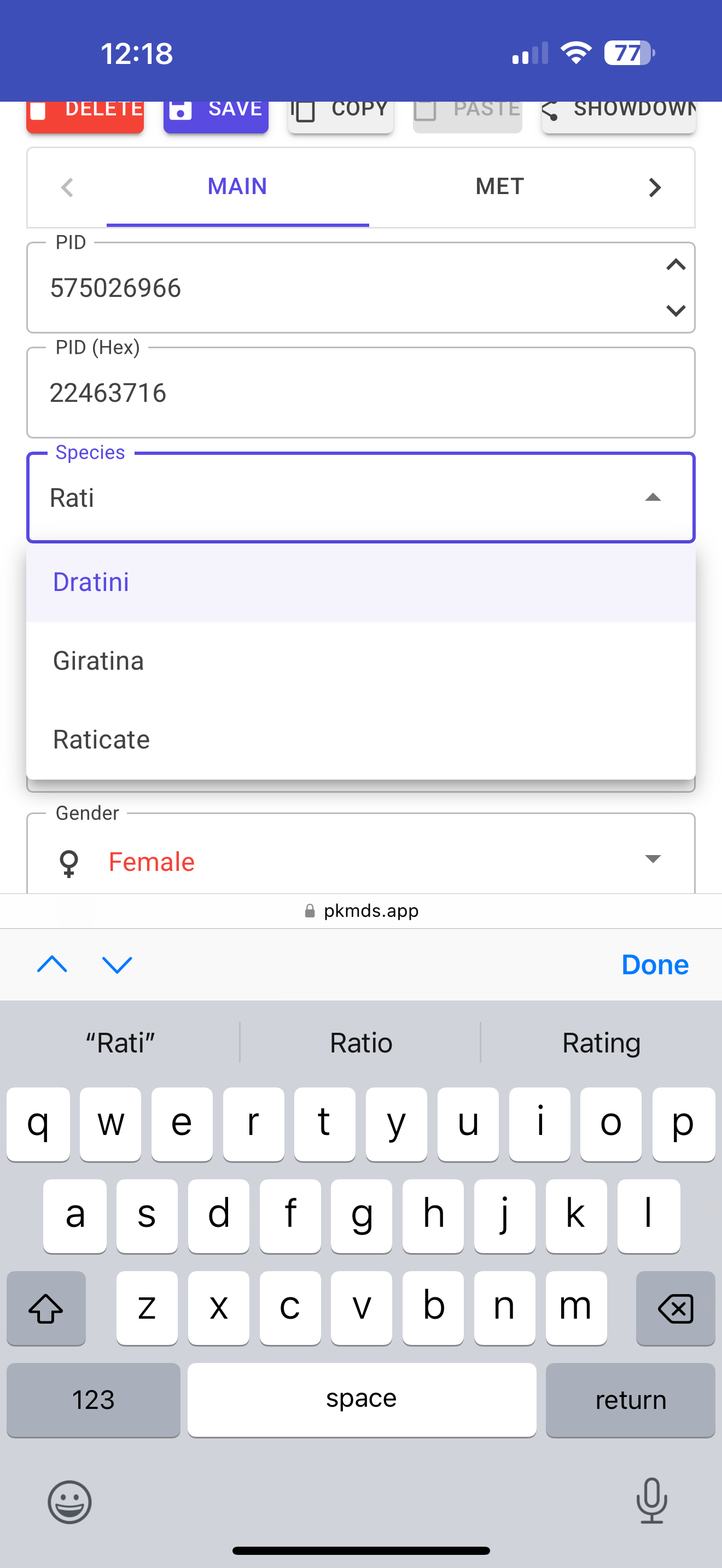Image resolution: width=722 pixels, height=1568 pixels.
Task: Switch to the MET tab
Action: click(x=499, y=186)
